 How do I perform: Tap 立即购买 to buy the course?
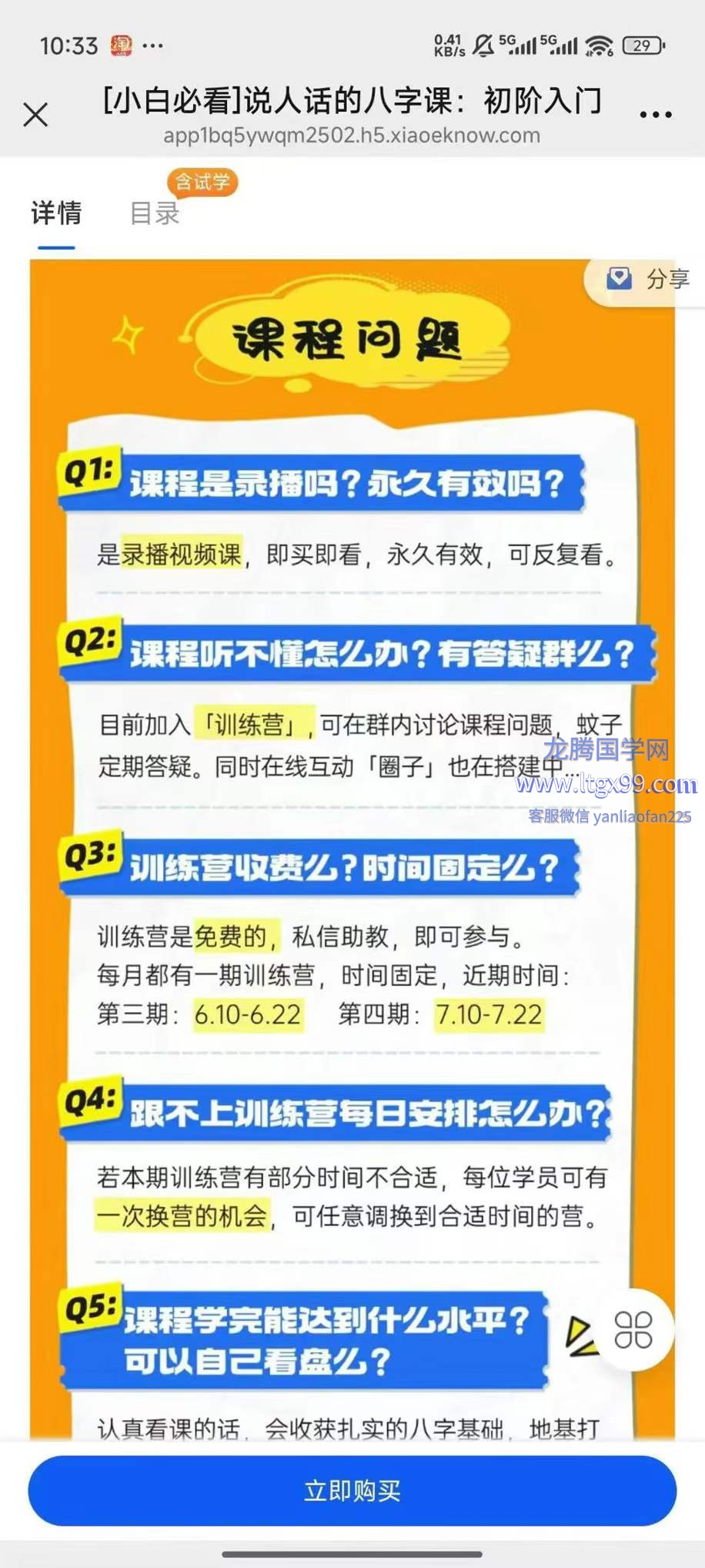(x=352, y=1490)
